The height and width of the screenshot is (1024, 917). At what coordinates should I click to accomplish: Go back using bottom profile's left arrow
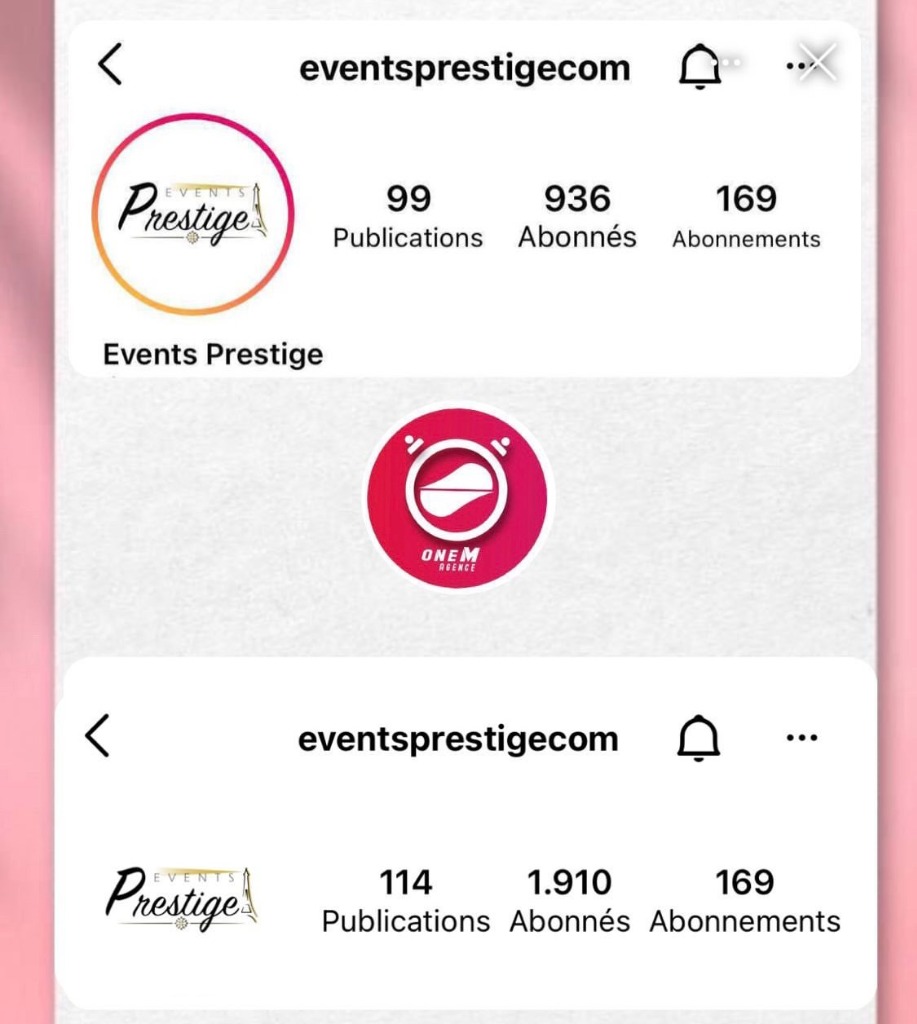(97, 736)
